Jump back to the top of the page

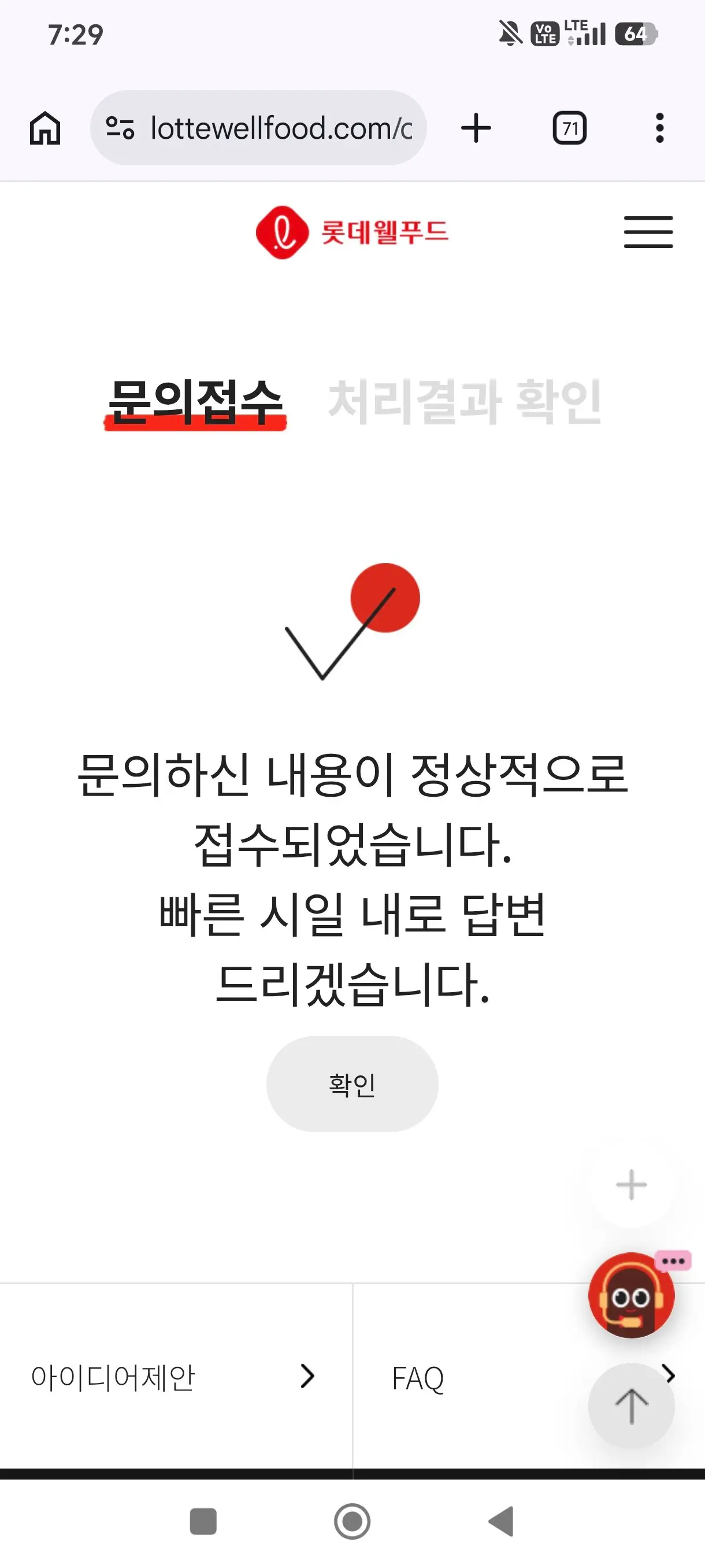[632, 1406]
